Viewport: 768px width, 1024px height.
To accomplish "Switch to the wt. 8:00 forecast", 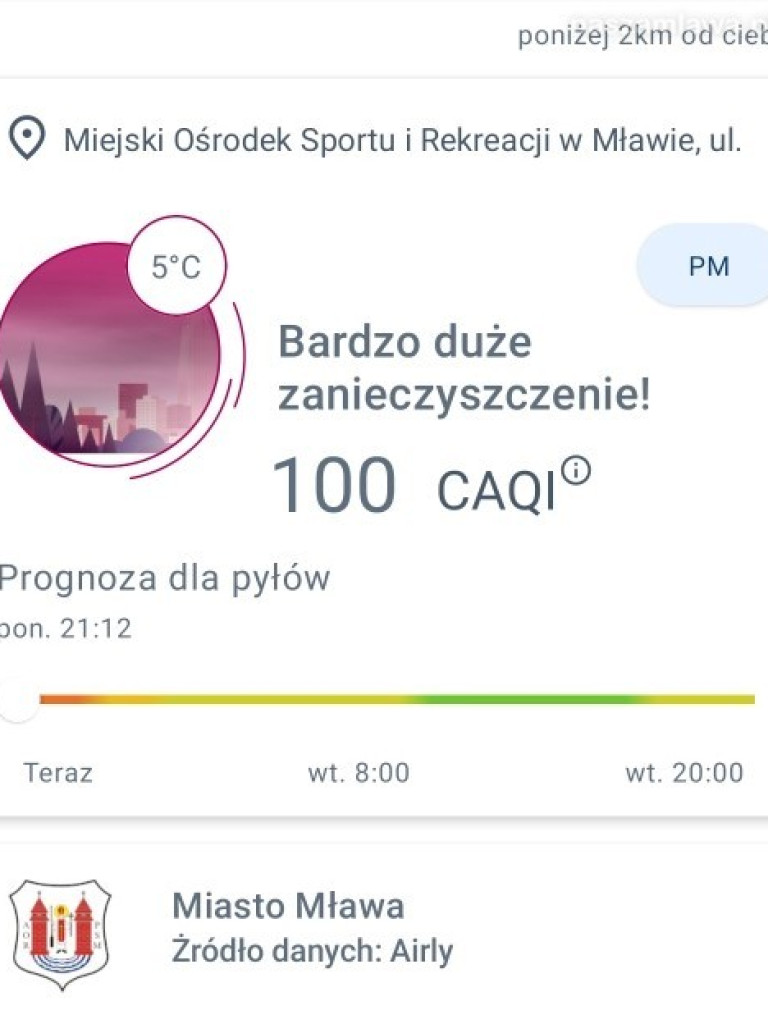I will [x=358, y=772].
